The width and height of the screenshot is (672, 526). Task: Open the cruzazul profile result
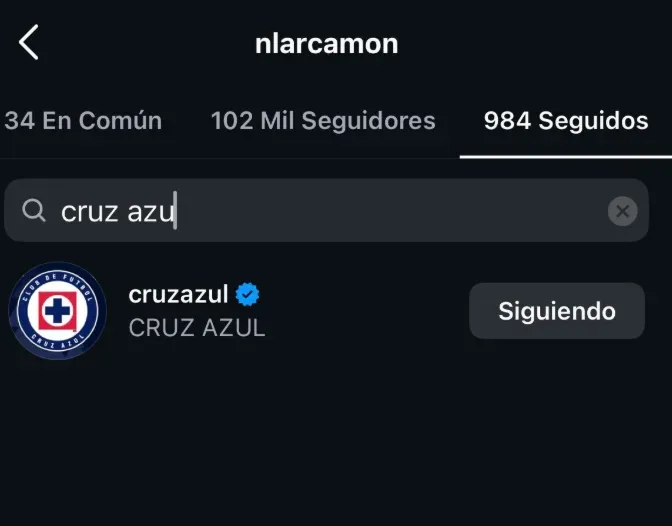pyautogui.click(x=195, y=311)
